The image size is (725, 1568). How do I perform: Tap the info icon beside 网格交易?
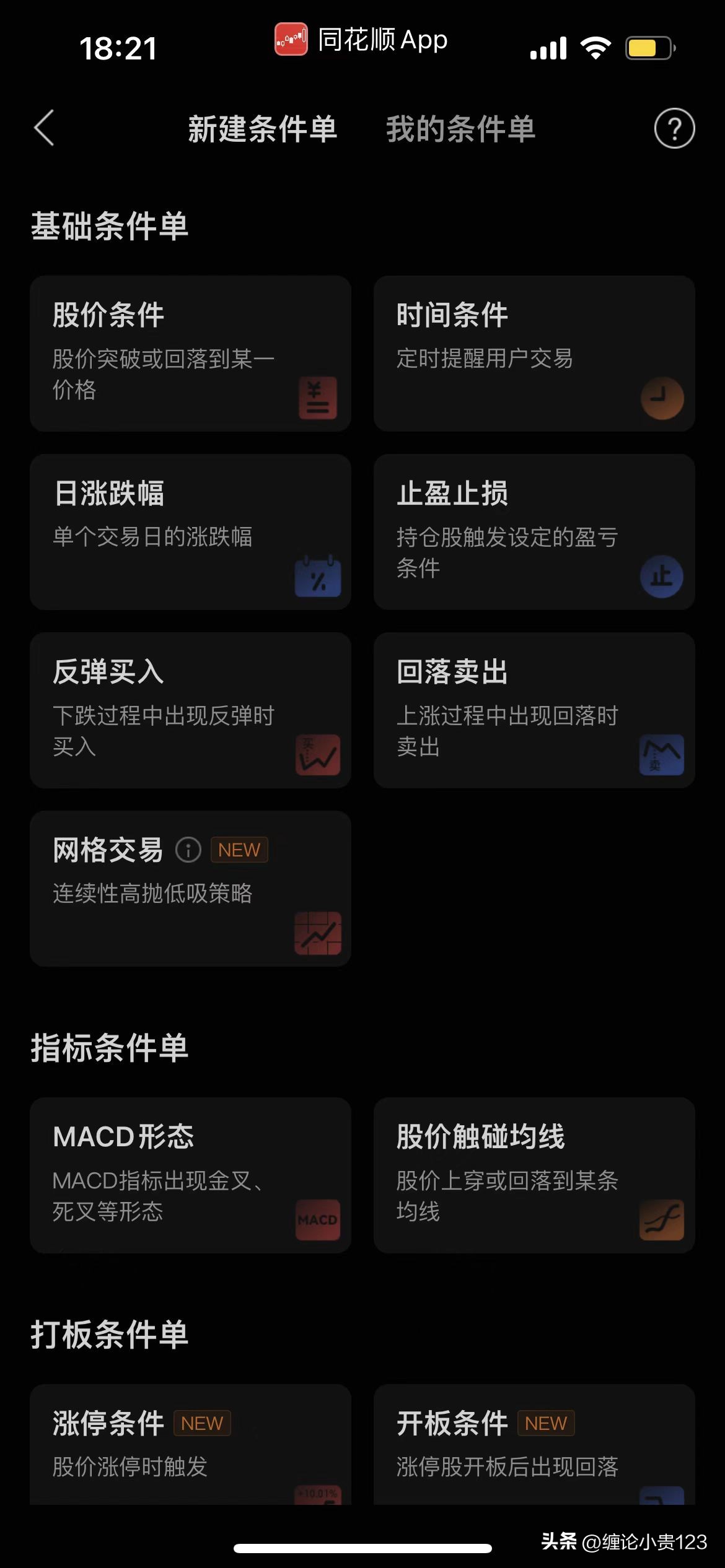[188, 850]
